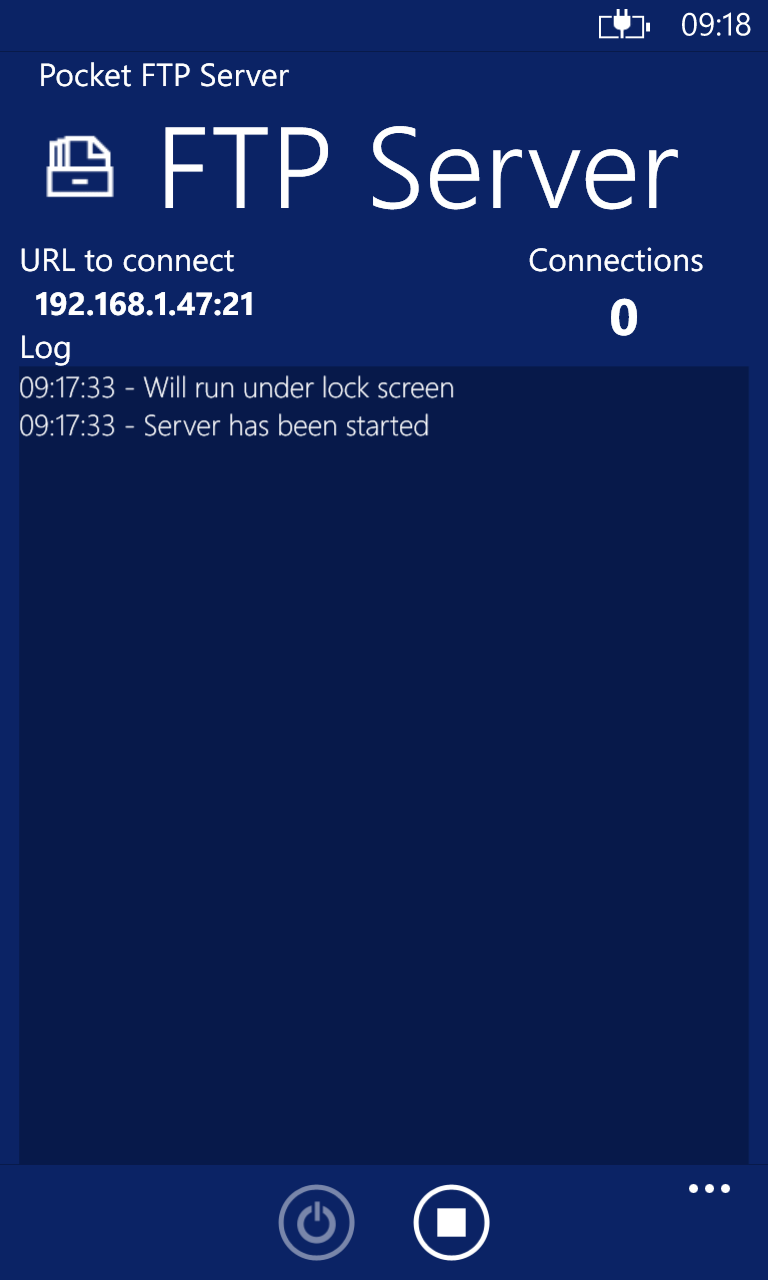Tap the power start button
The height and width of the screenshot is (1280, 768).
pos(316,1222)
